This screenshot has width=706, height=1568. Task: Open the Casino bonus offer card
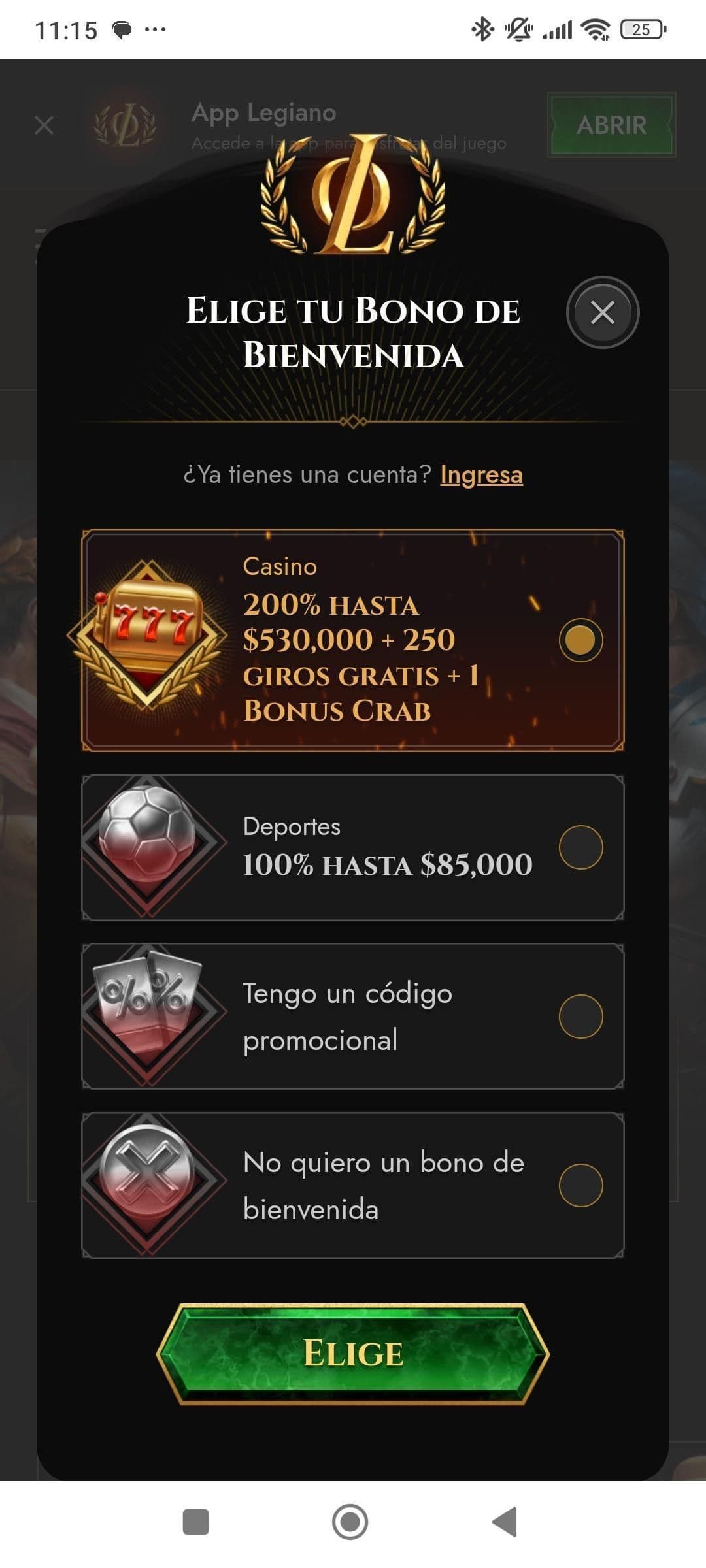pyautogui.click(x=353, y=640)
